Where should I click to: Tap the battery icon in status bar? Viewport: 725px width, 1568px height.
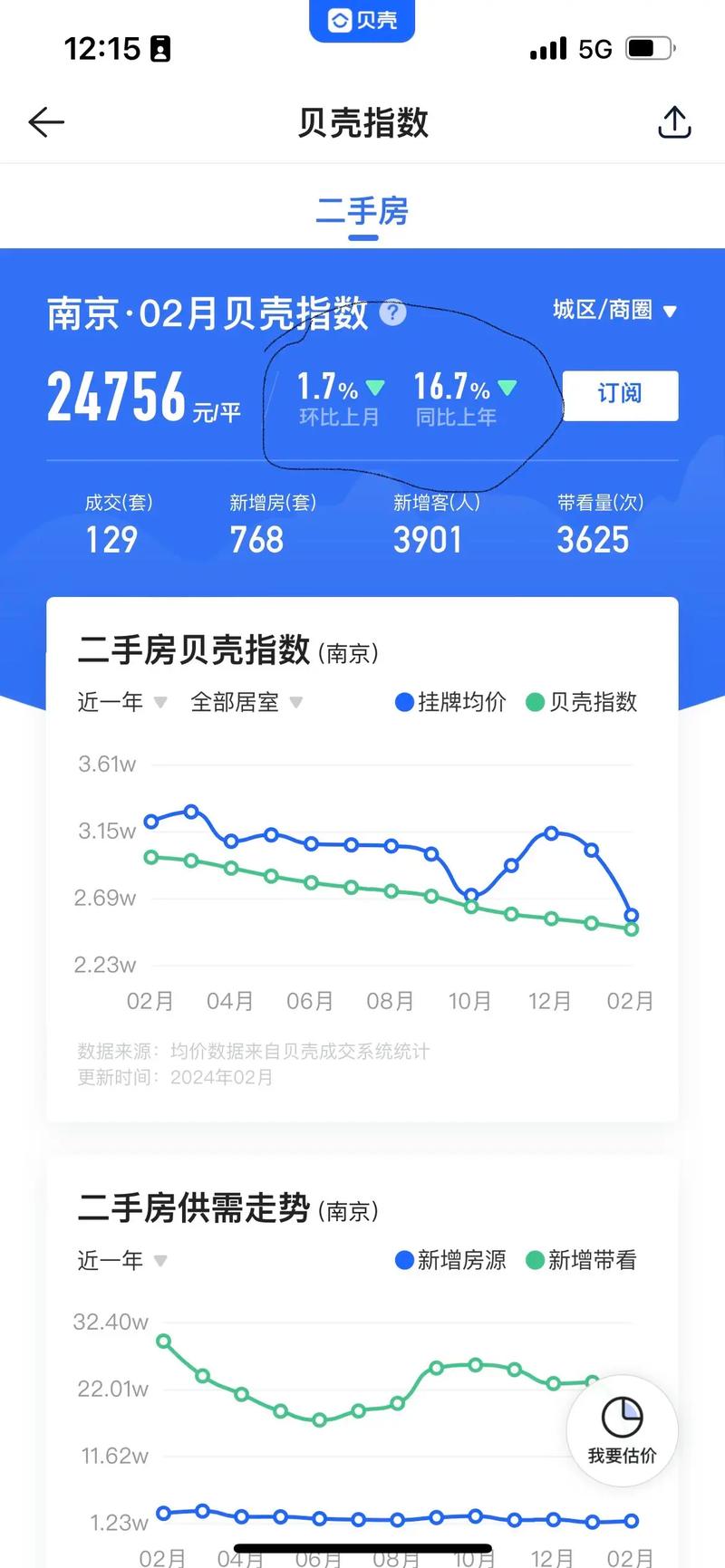pos(650,49)
